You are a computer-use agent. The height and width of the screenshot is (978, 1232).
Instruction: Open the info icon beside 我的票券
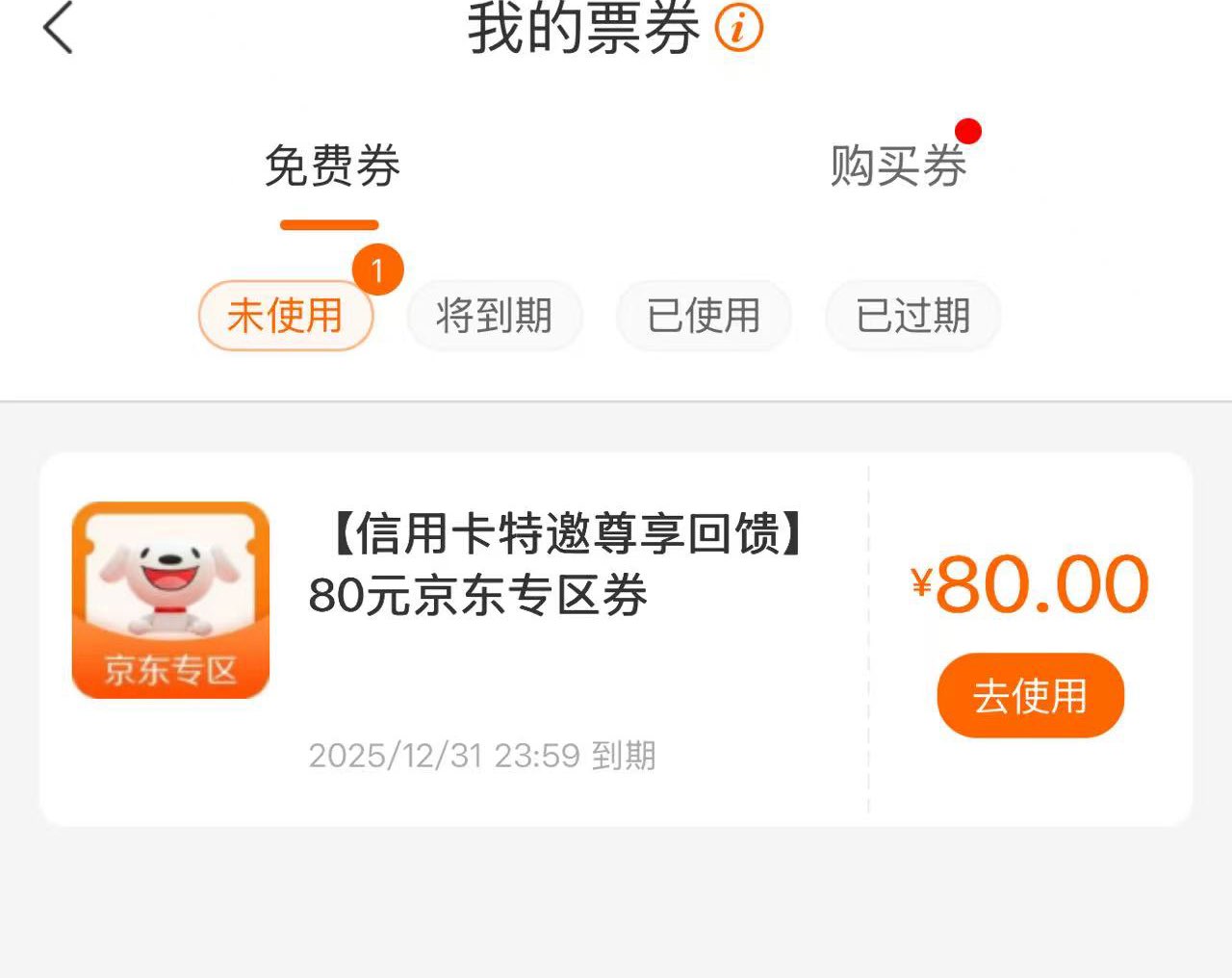click(738, 28)
